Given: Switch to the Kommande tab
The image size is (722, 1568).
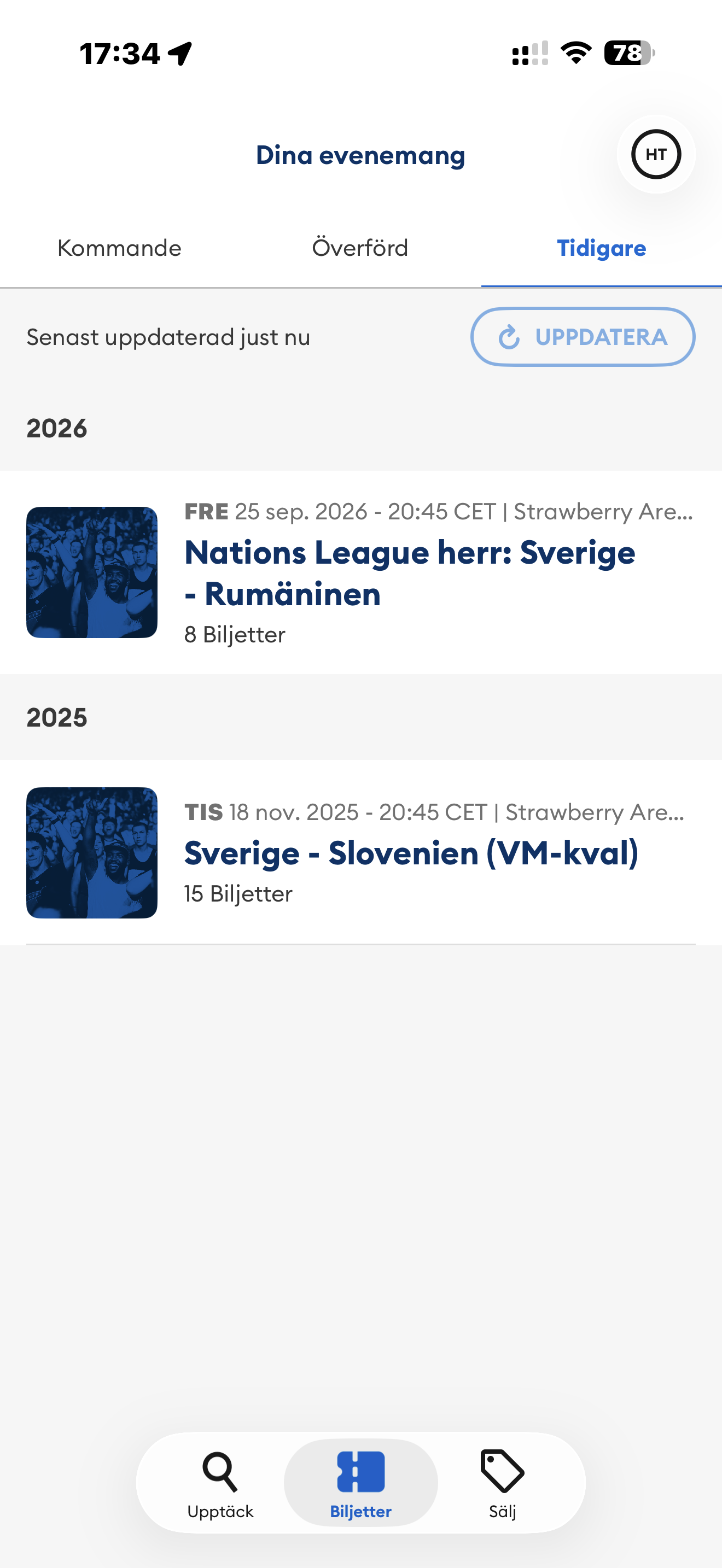Looking at the screenshot, I should 119,248.
